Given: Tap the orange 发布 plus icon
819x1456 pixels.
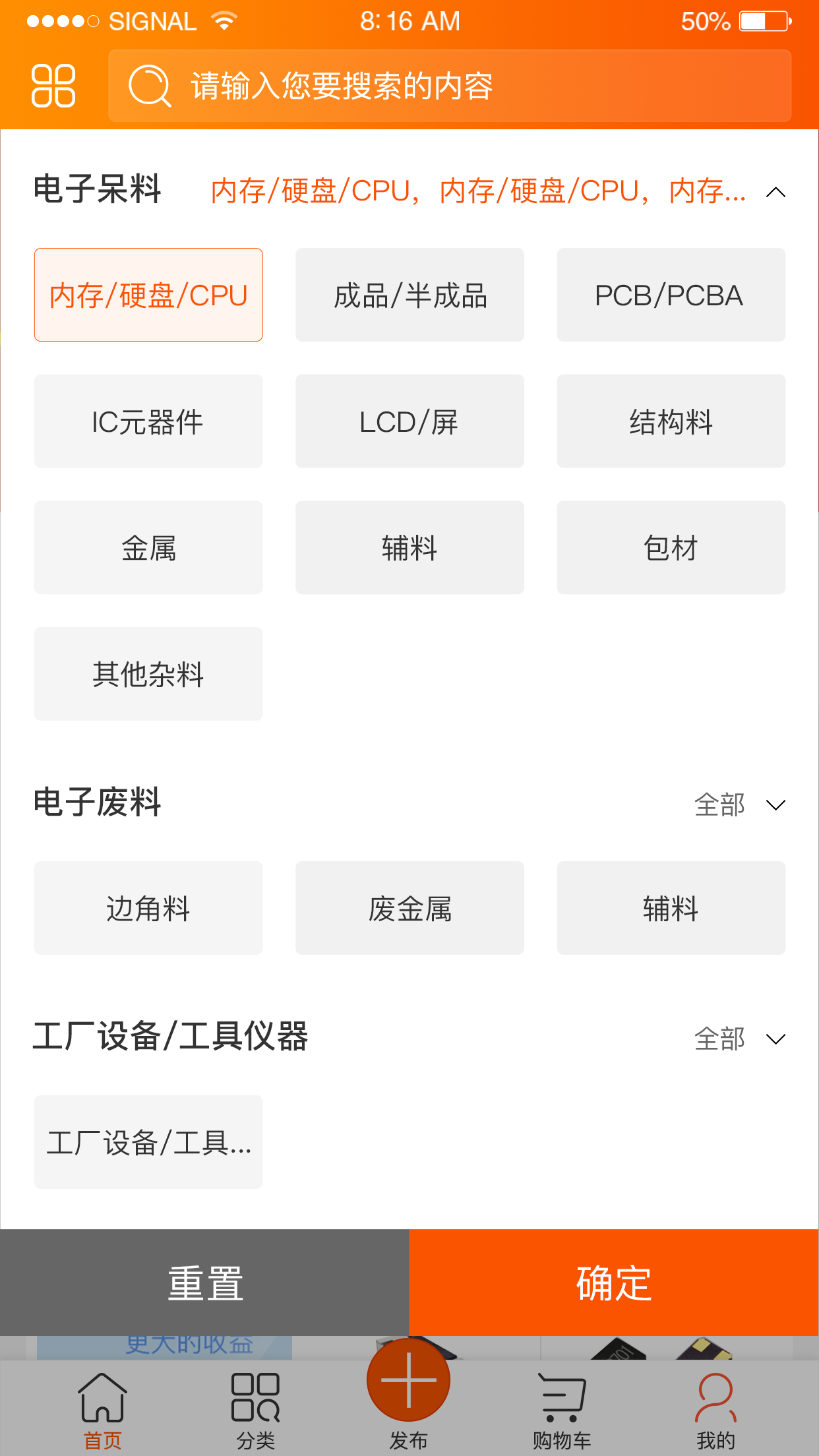Looking at the screenshot, I should point(409,1378).
